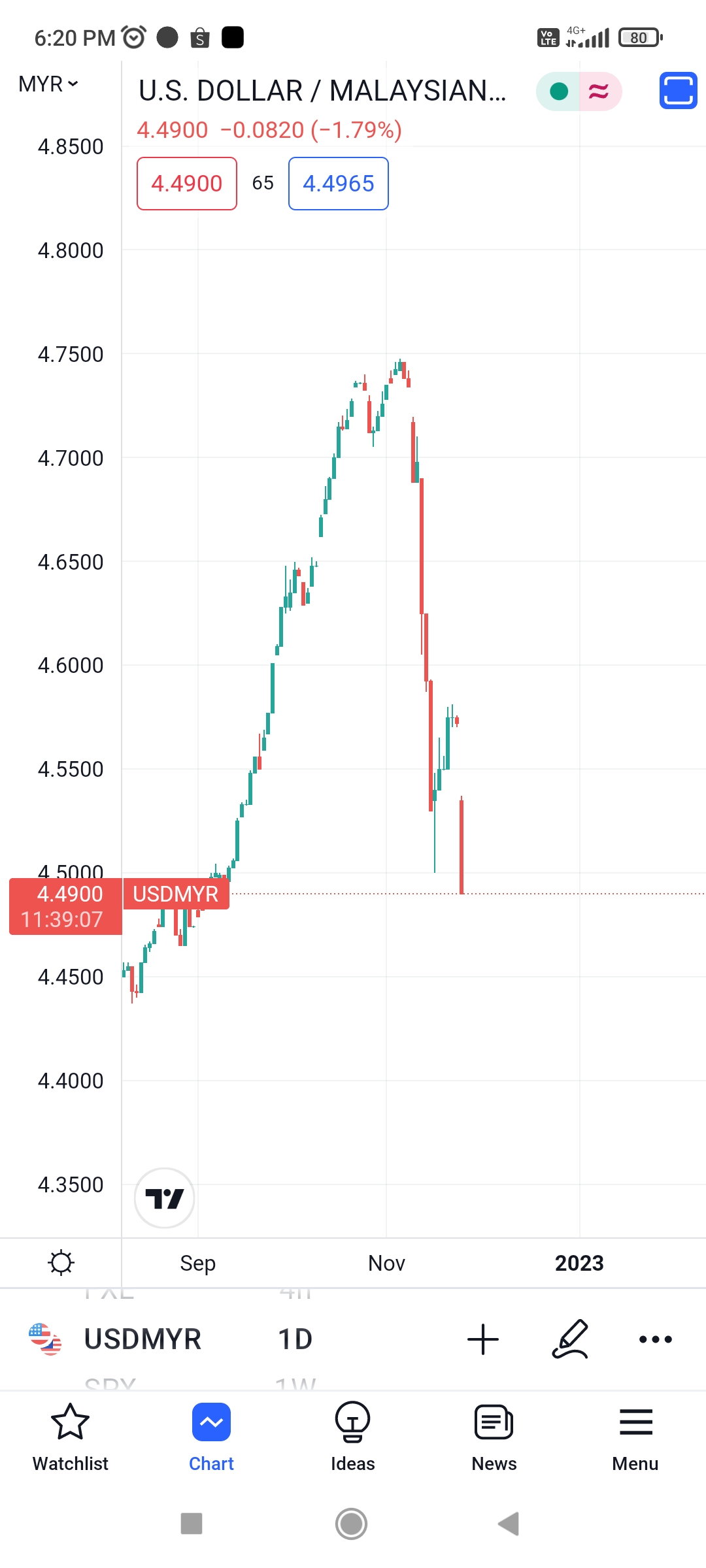This screenshot has width=706, height=1568.
Task: Tap the system home button
Action: click(352, 1524)
